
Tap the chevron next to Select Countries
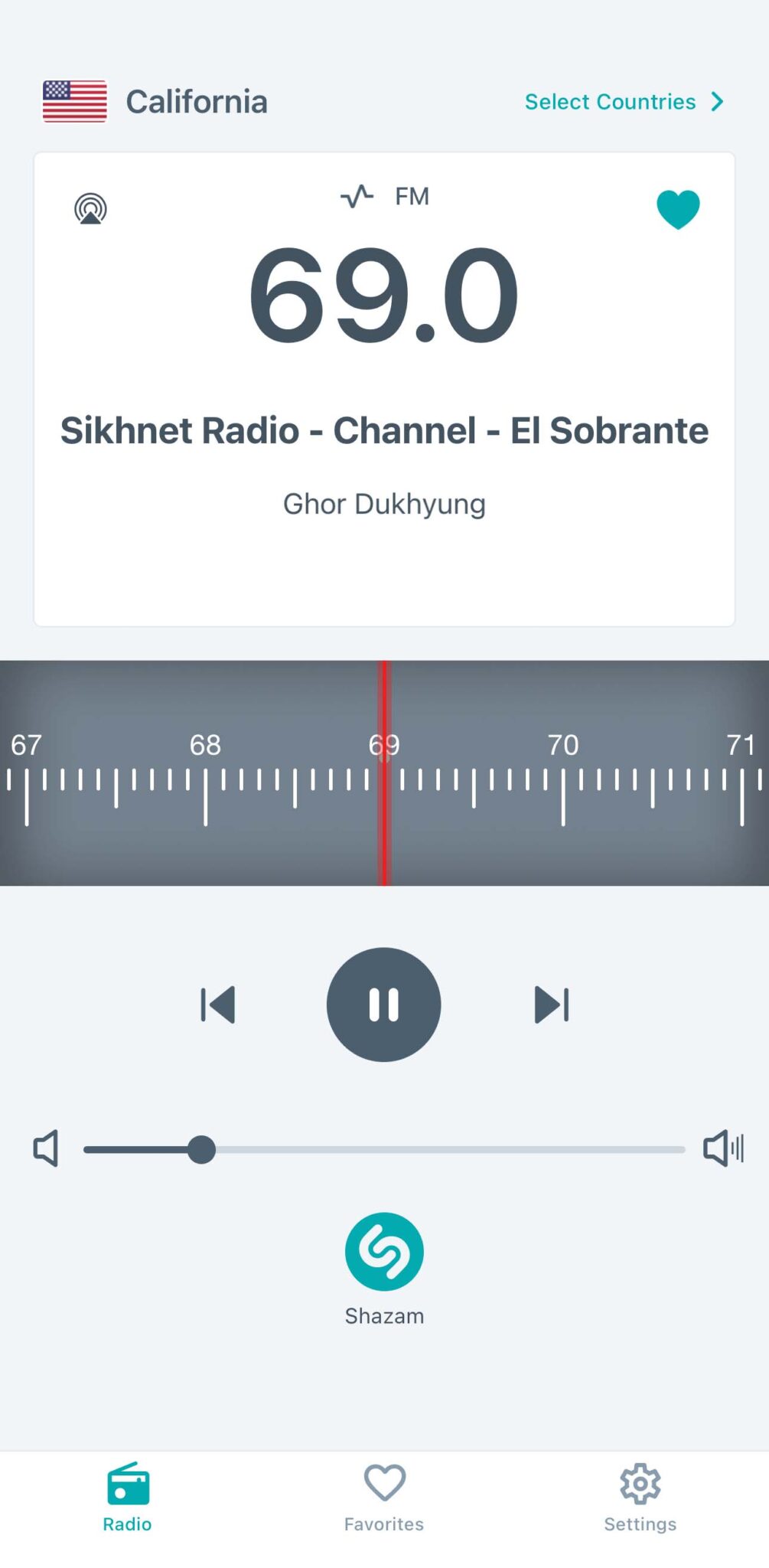click(717, 101)
